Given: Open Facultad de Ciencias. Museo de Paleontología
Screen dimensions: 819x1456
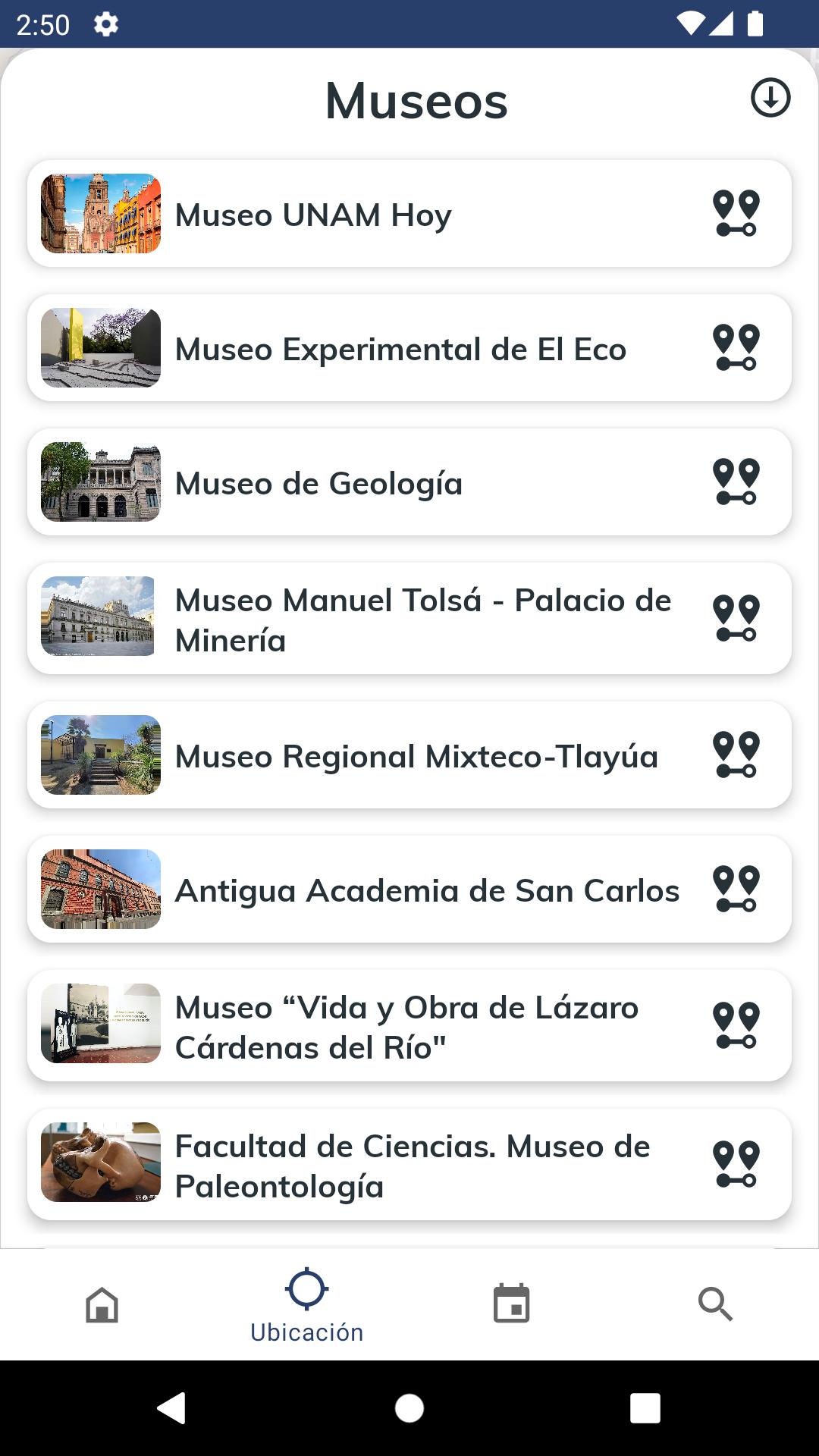Looking at the screenshot, I should tap(409, 1164).
